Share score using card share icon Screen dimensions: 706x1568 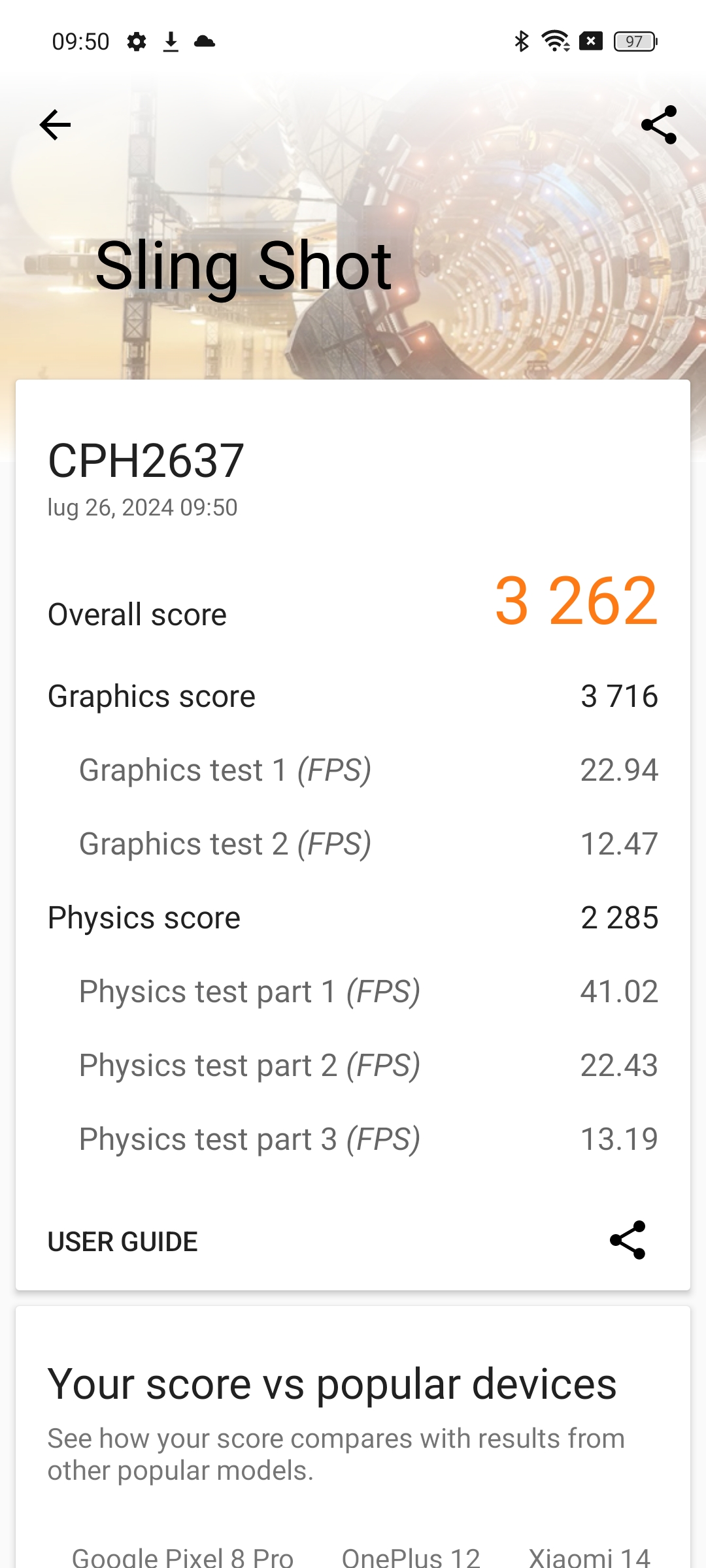tap(628, 1240)
